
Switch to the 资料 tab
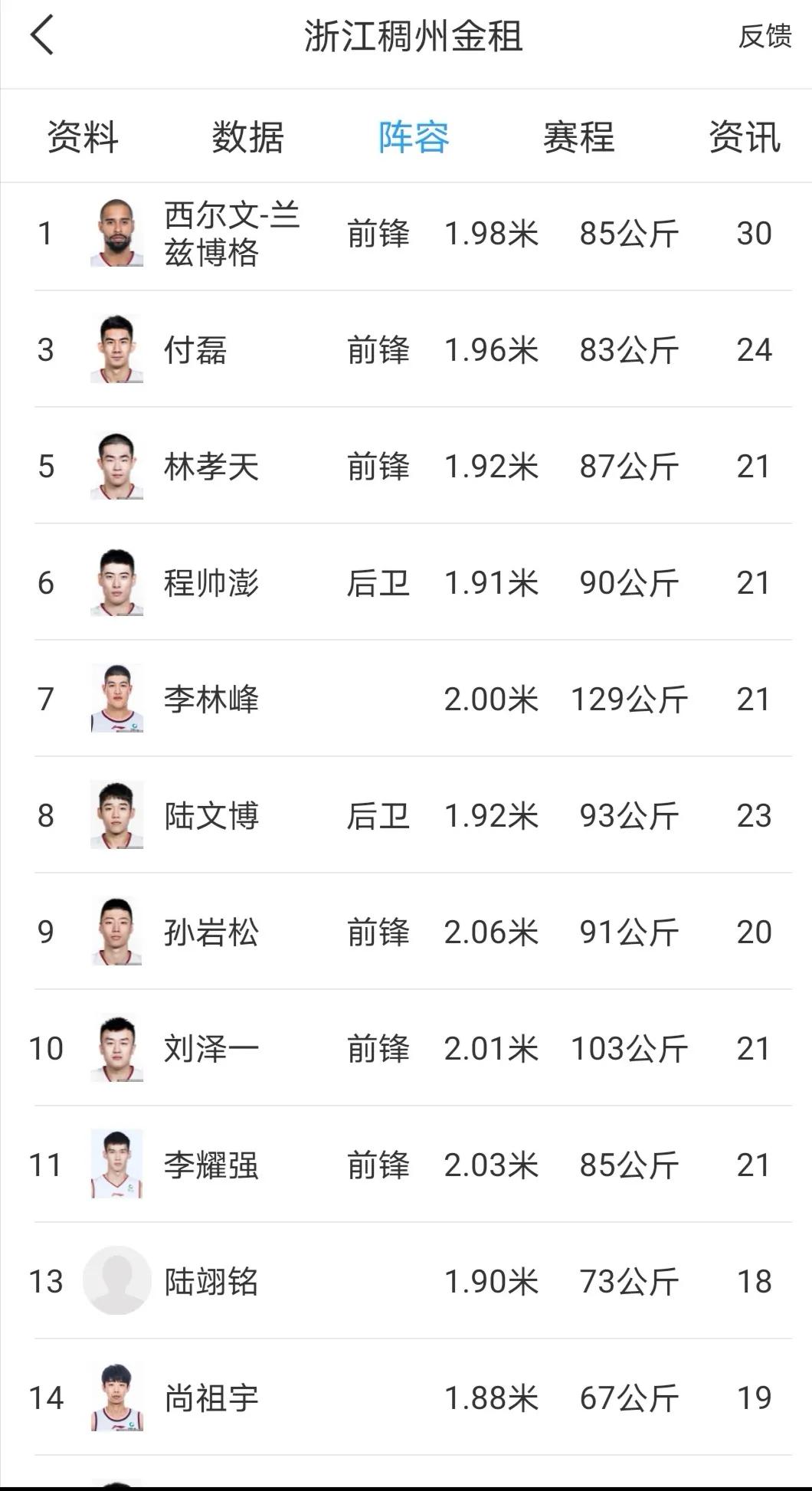point(81,135)
